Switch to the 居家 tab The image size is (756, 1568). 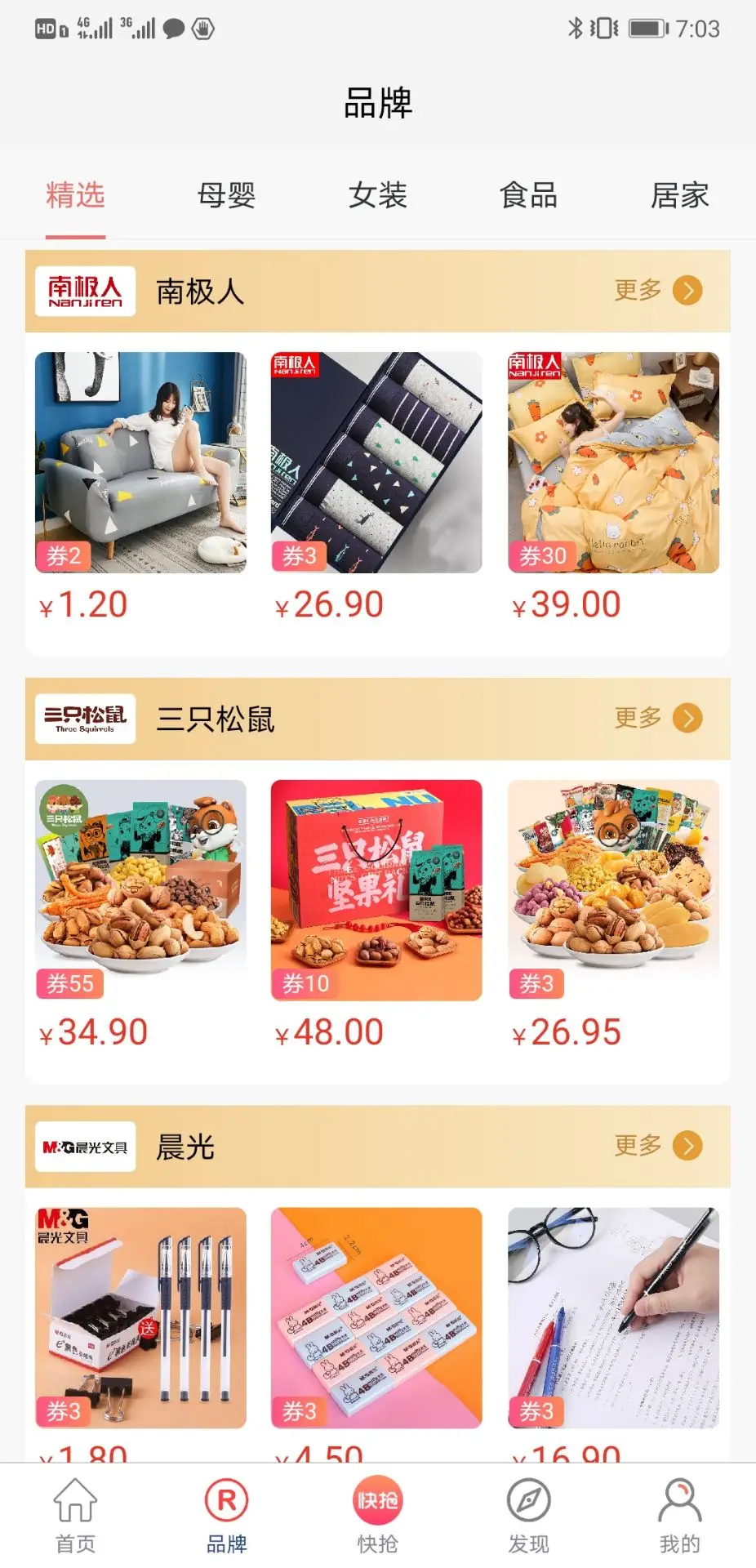click(x=679, y=196)
